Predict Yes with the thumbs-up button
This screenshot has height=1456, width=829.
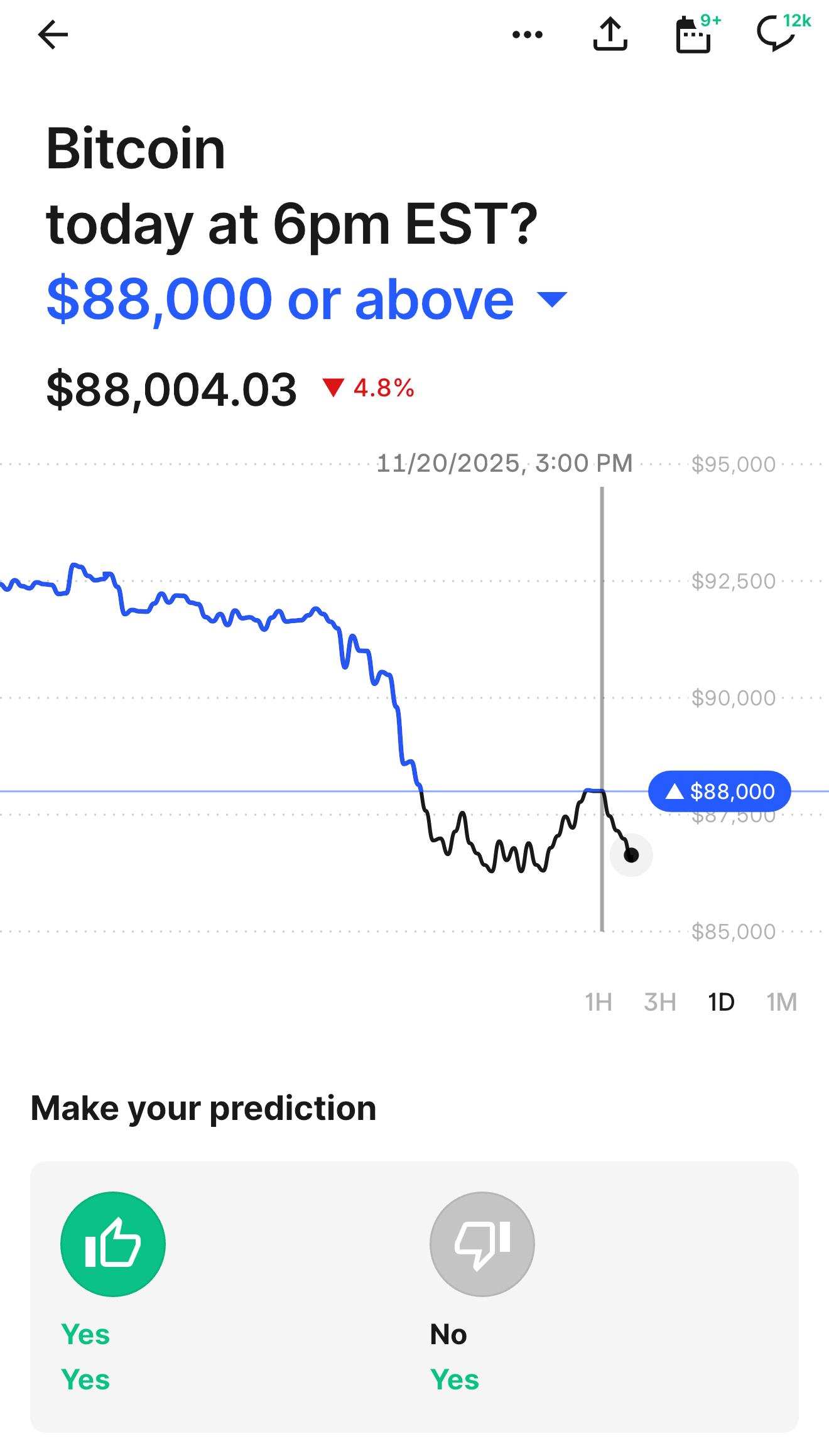click(x=113, y=1244)
